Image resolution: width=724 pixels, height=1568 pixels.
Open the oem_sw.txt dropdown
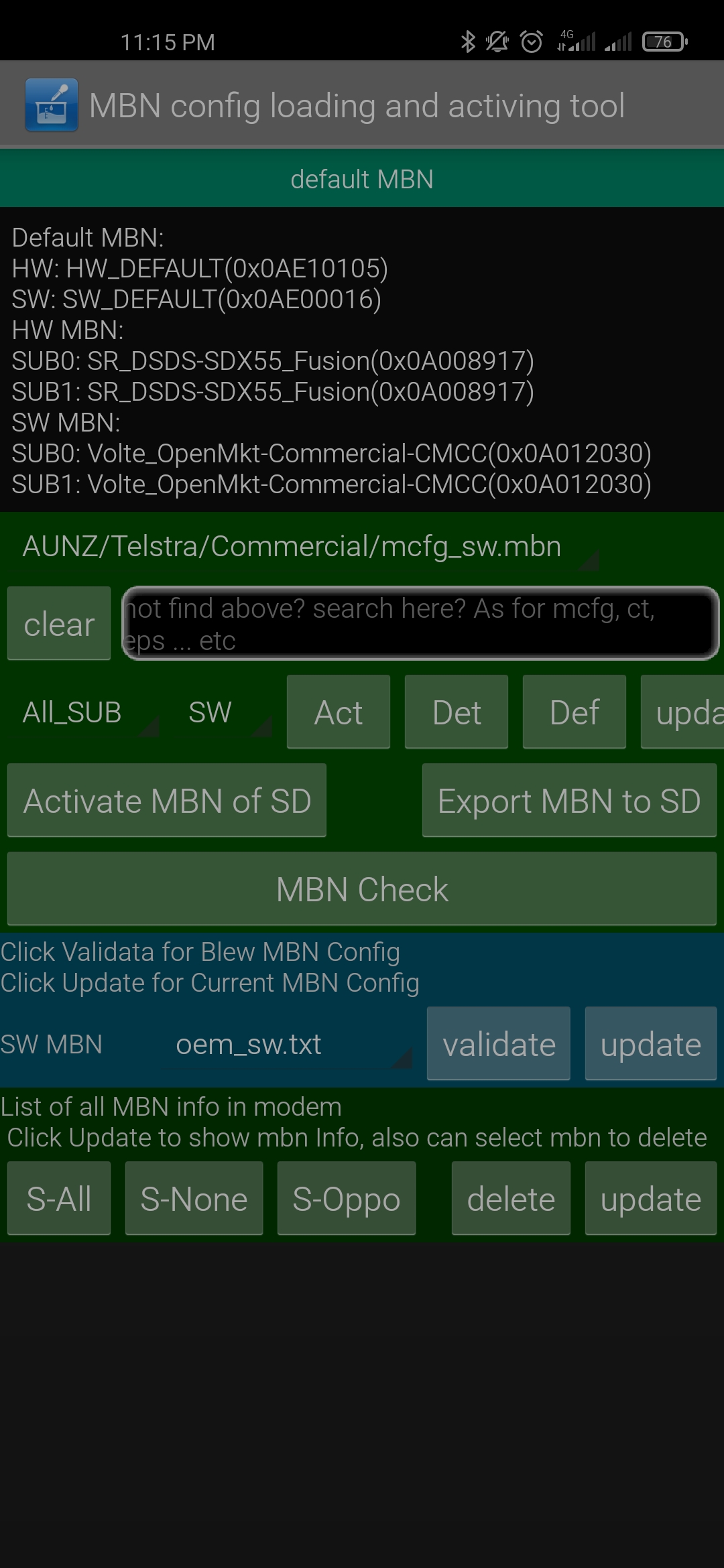pyautogui.click(x=286, y=1044)
